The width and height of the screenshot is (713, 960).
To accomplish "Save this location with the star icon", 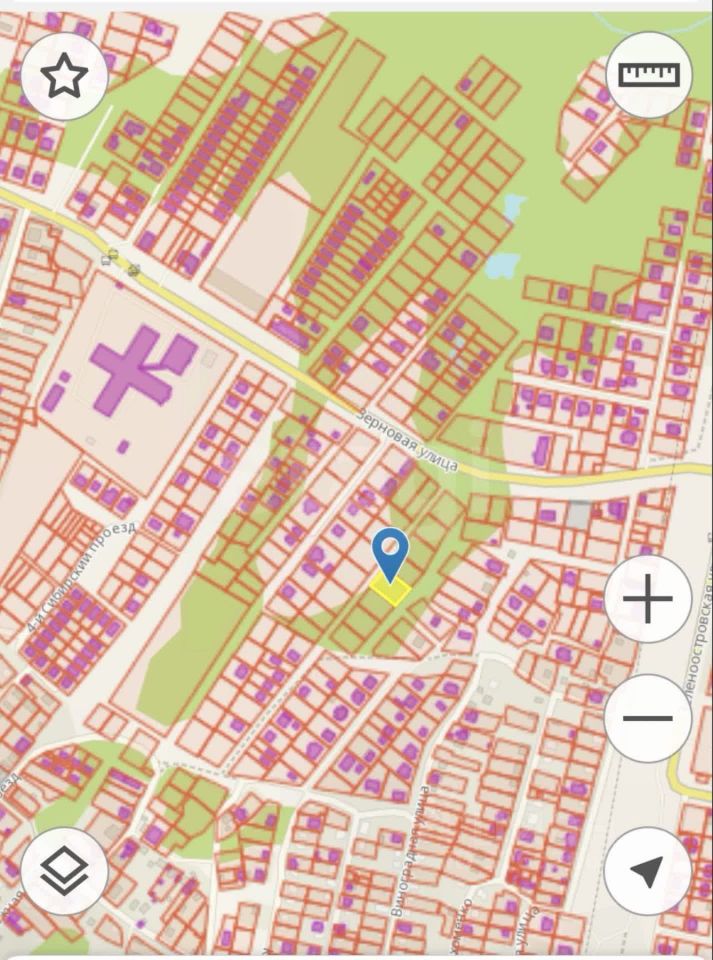I will pos(64,76).
